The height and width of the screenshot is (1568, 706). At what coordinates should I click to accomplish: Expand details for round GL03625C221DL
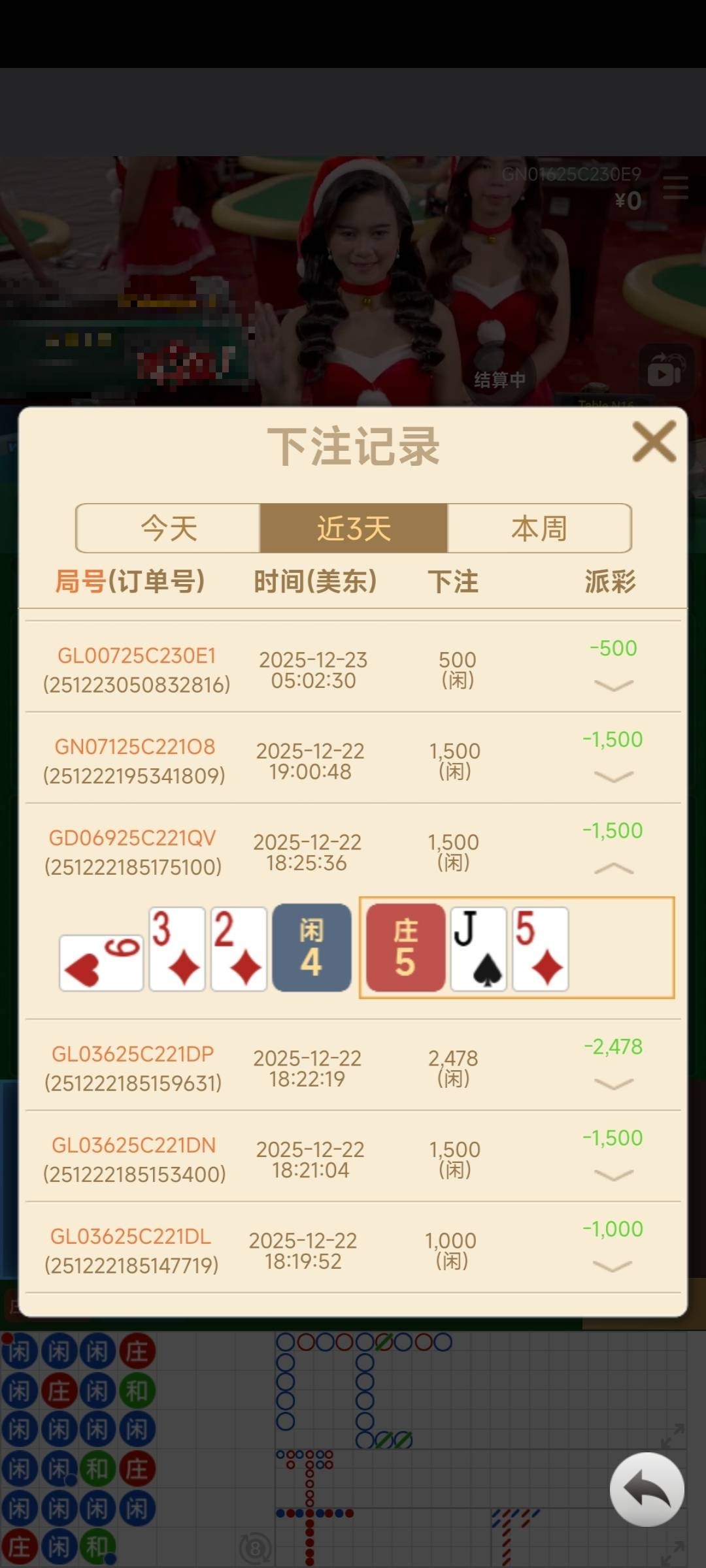tap(613, 1266)
